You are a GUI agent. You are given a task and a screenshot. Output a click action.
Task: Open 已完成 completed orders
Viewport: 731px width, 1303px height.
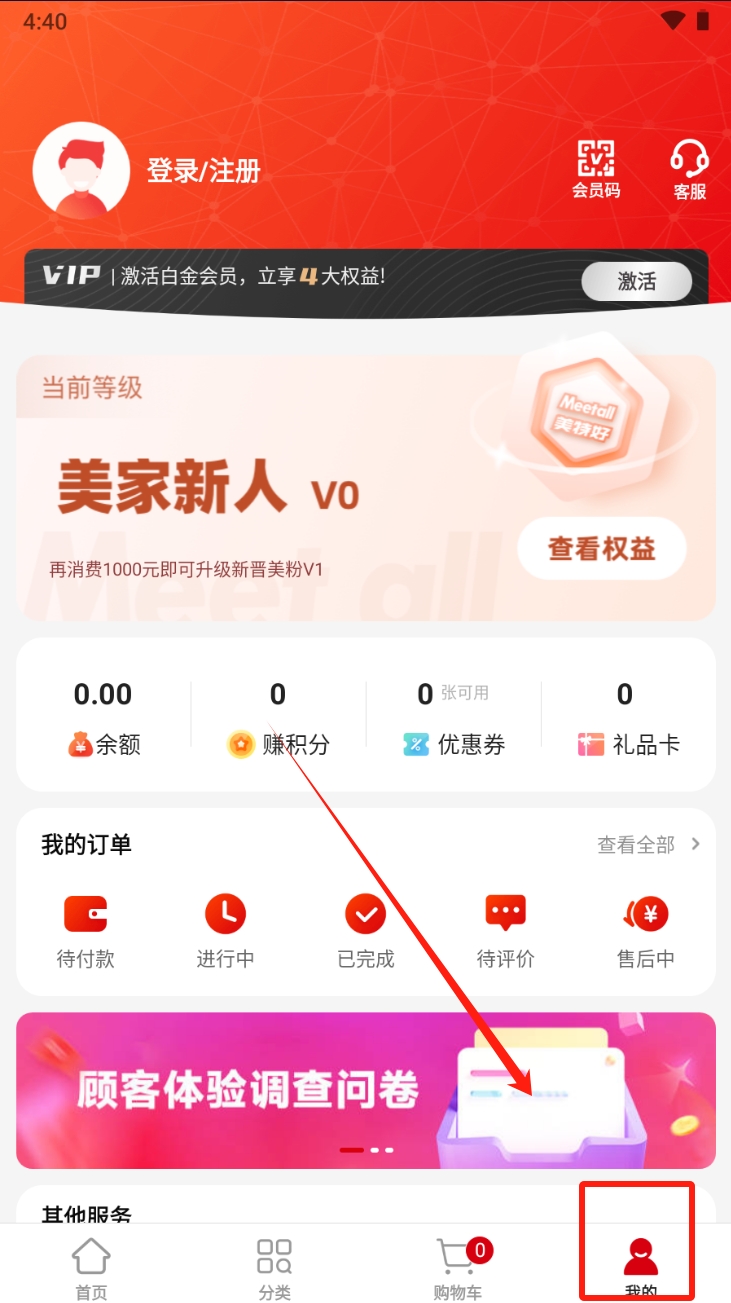pyautogui.click(x=366, y=930)
